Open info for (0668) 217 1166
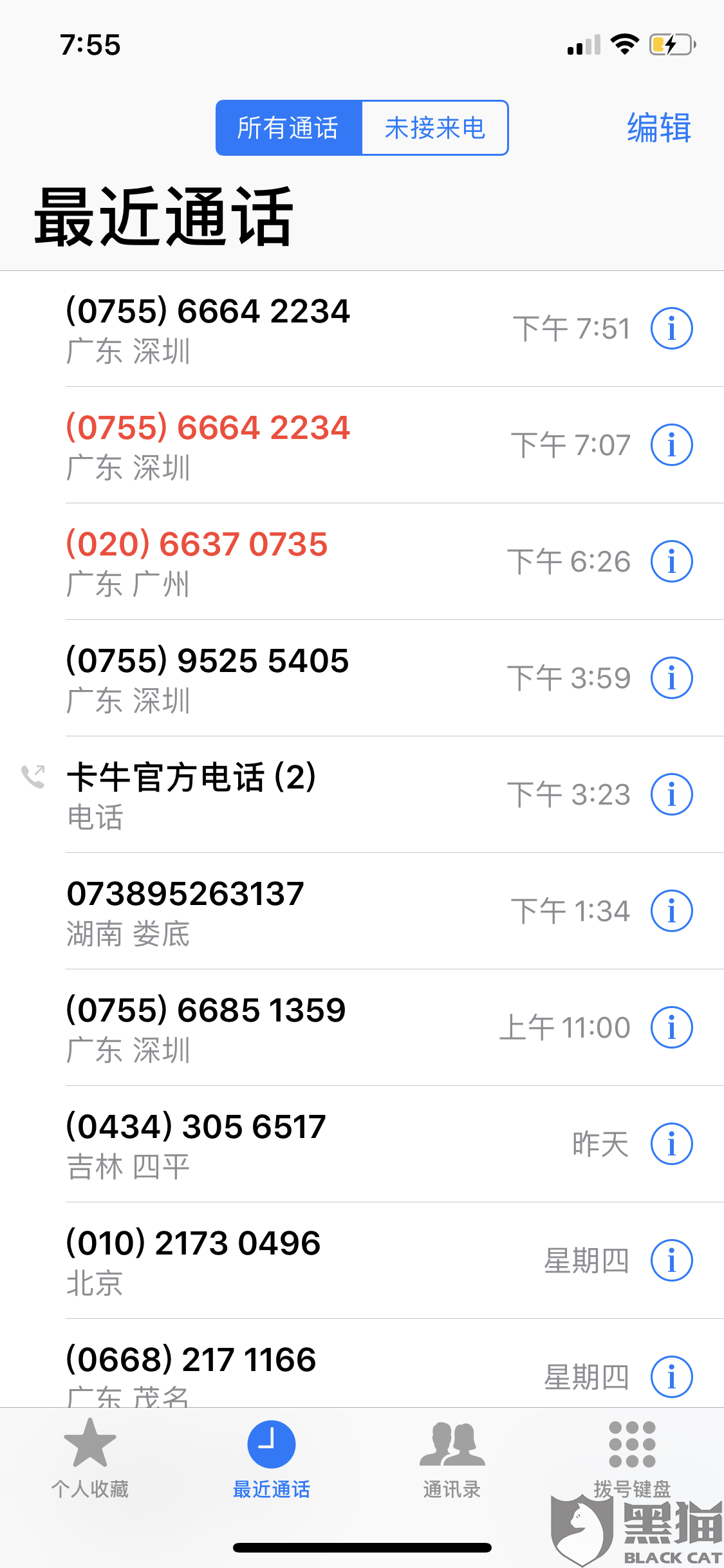This screenshot has width=724, height=1568. [x=671, y=1377]
